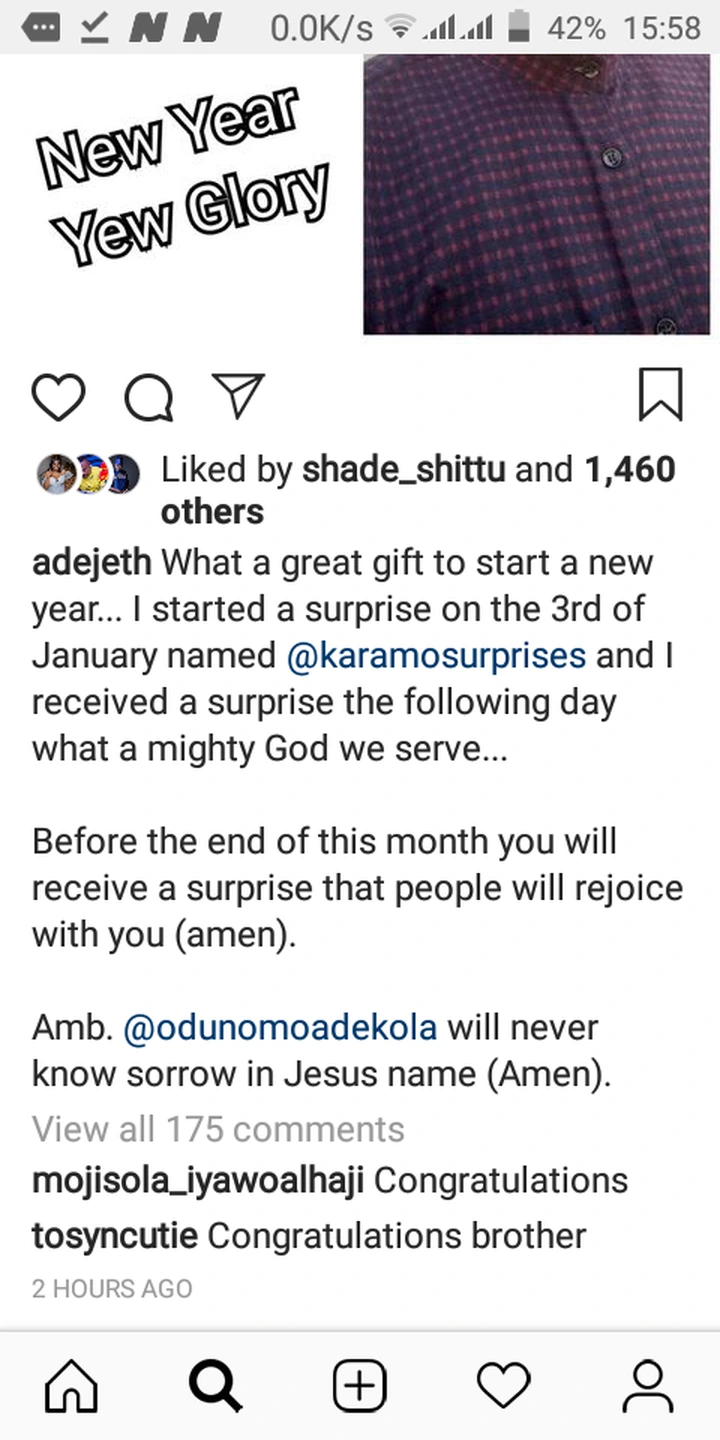Open comments via the speech bubble icon
This screenshot has height=1440, width=720.
pyautogui.click(x=148, y=396)
